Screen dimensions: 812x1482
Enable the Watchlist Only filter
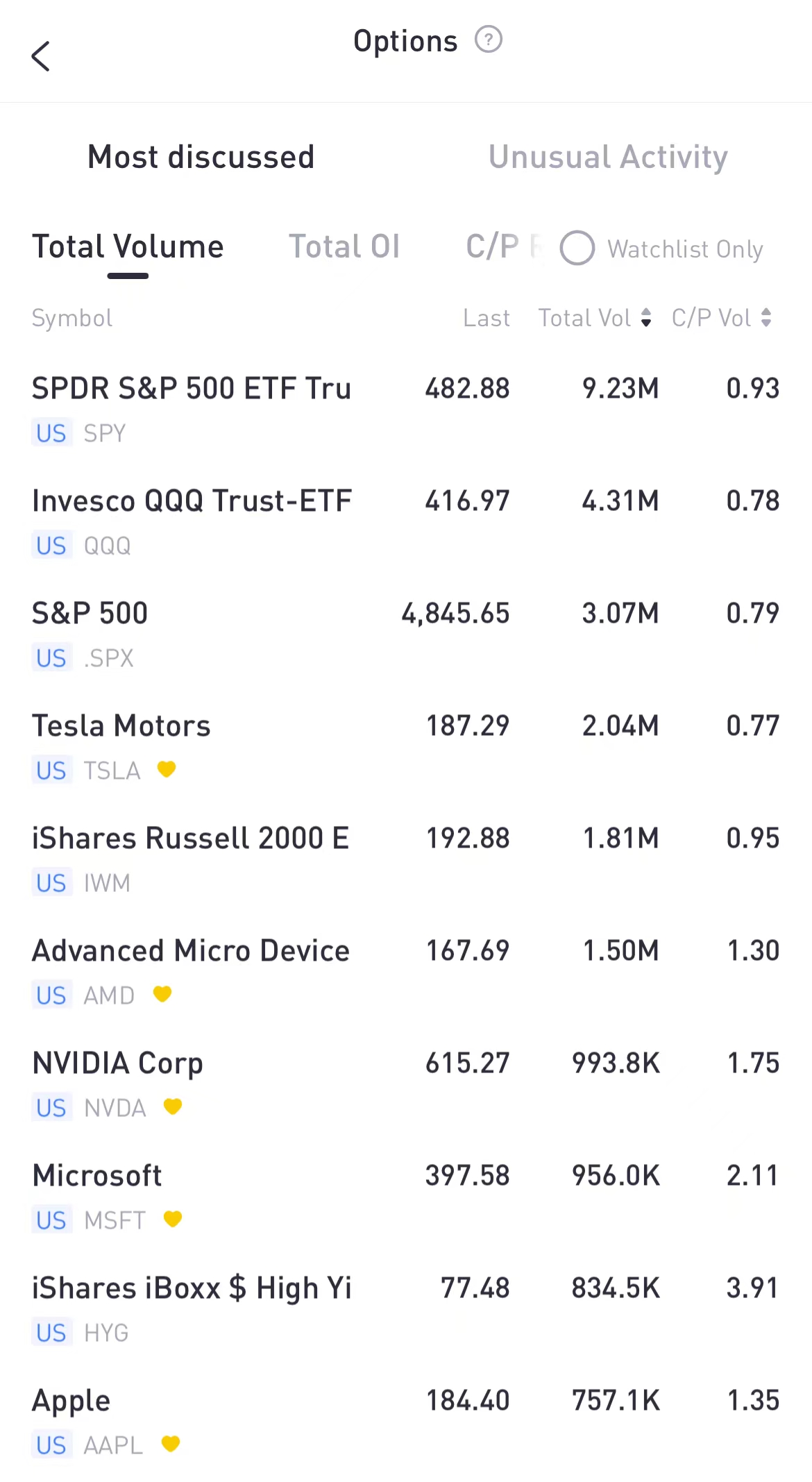coord(578,248)
